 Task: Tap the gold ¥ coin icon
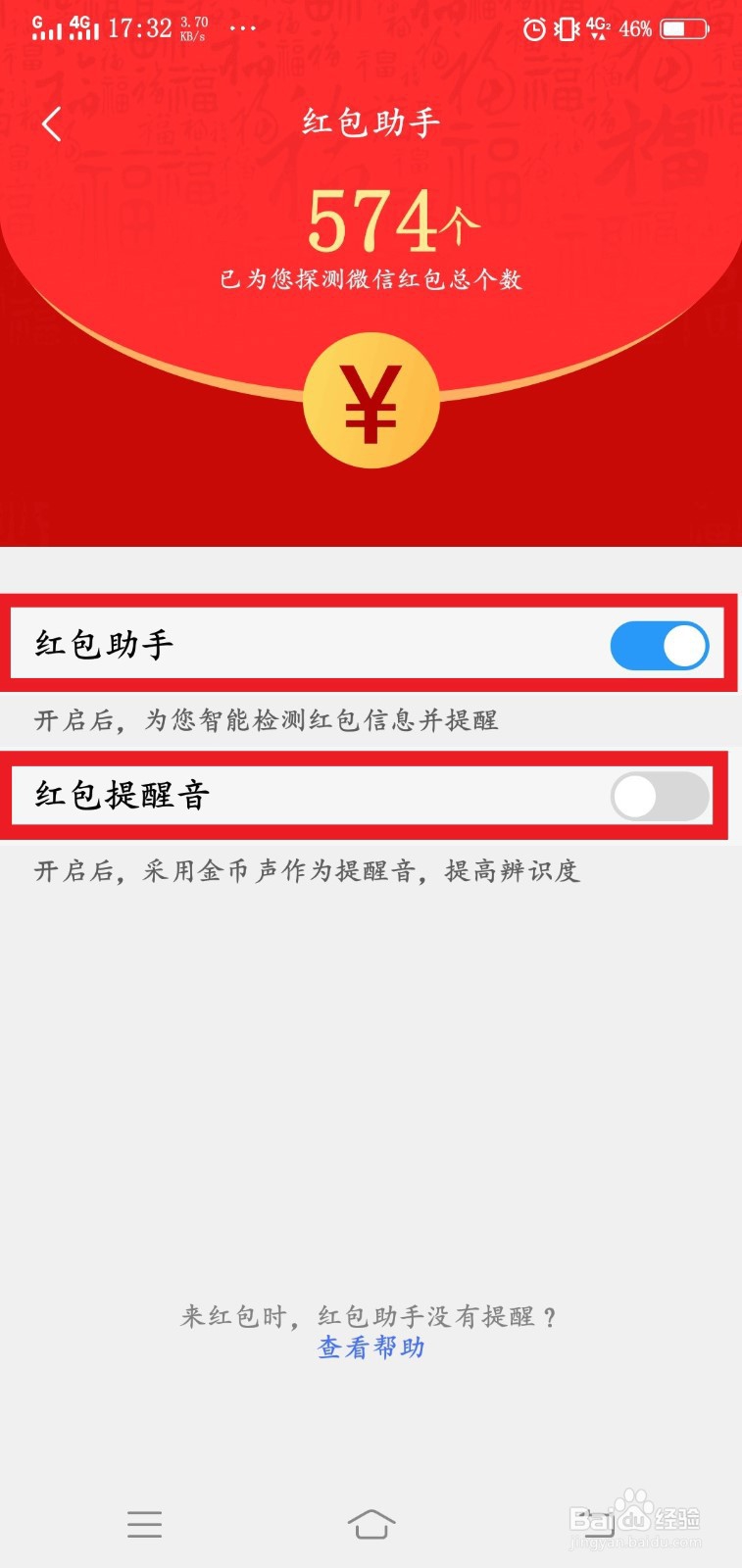point(371,402)
